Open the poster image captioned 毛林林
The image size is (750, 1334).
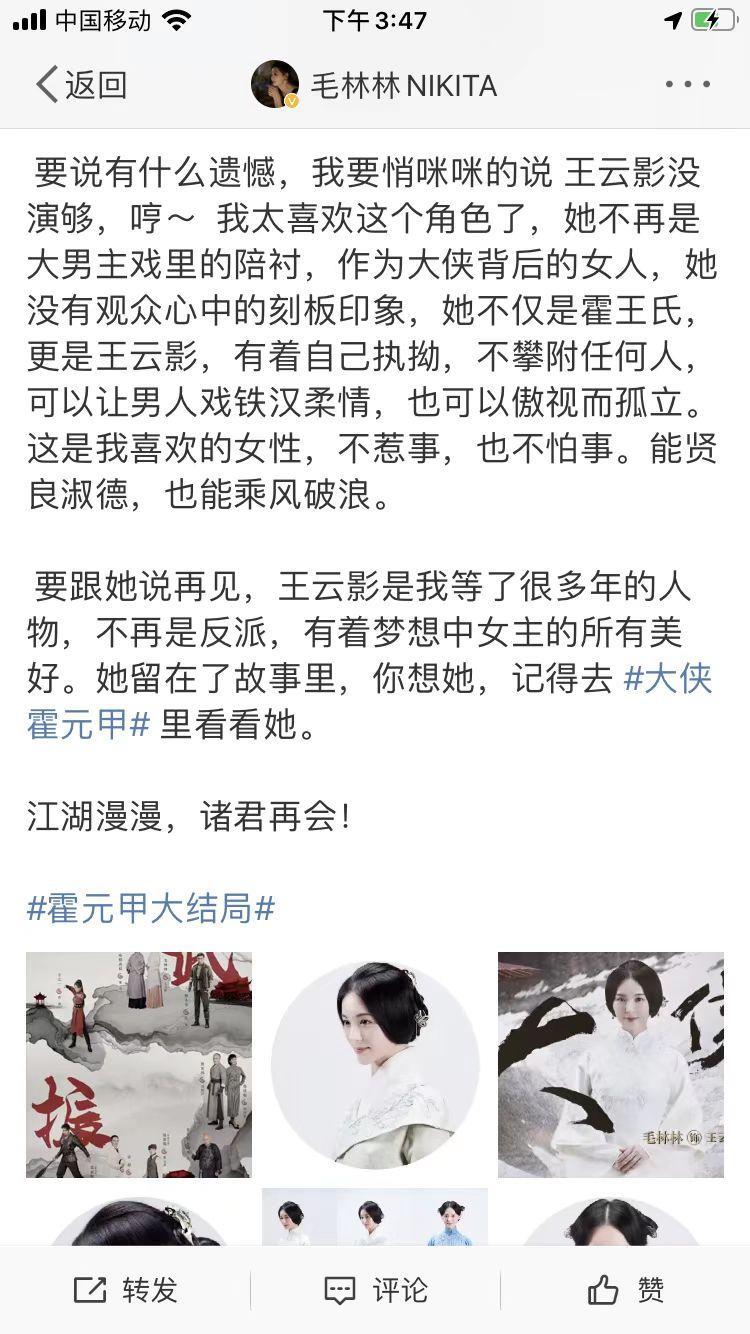[x=611, y=1064]
